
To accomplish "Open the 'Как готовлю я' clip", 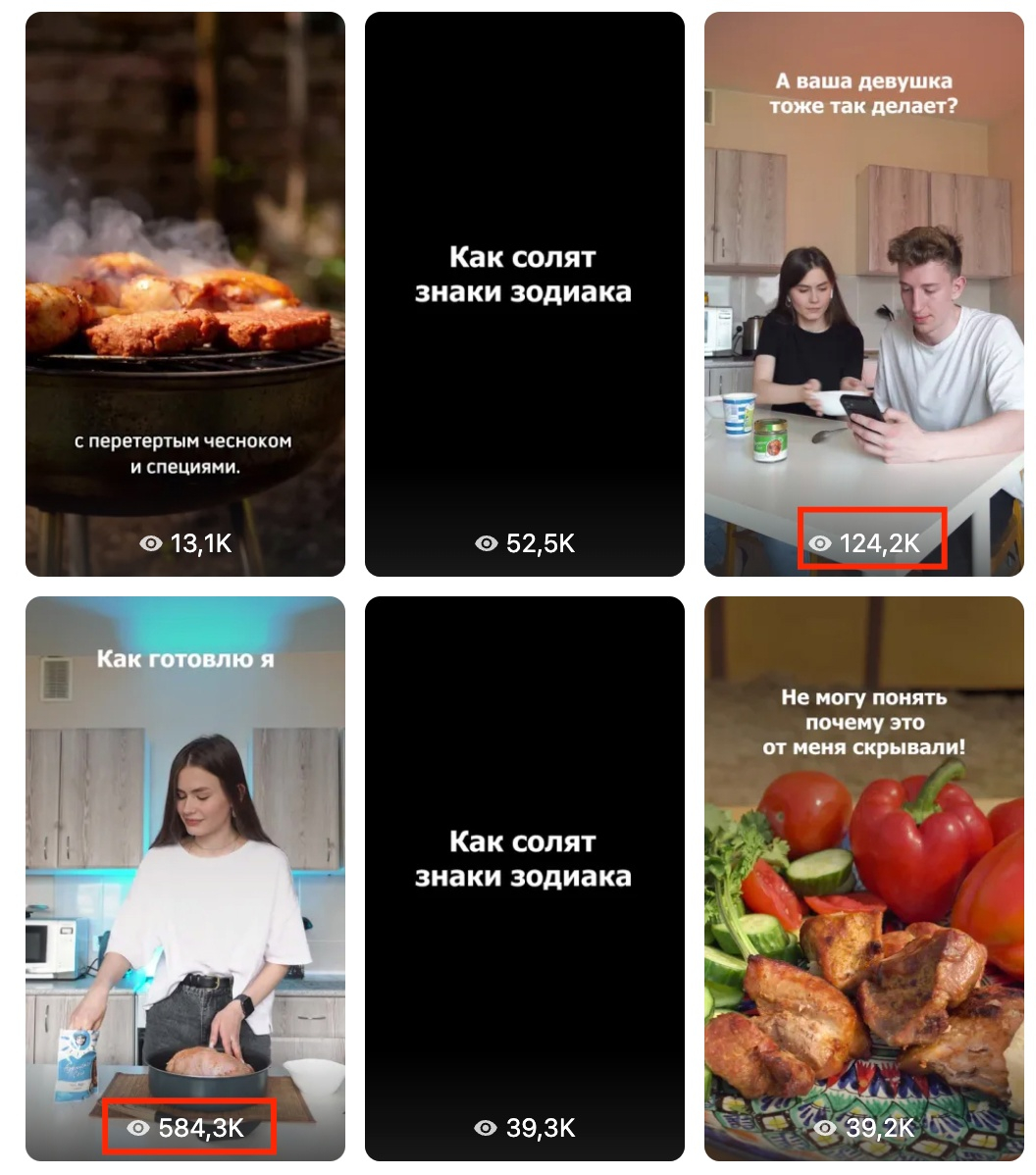I will pyautogui.click(x=184, y=878).
